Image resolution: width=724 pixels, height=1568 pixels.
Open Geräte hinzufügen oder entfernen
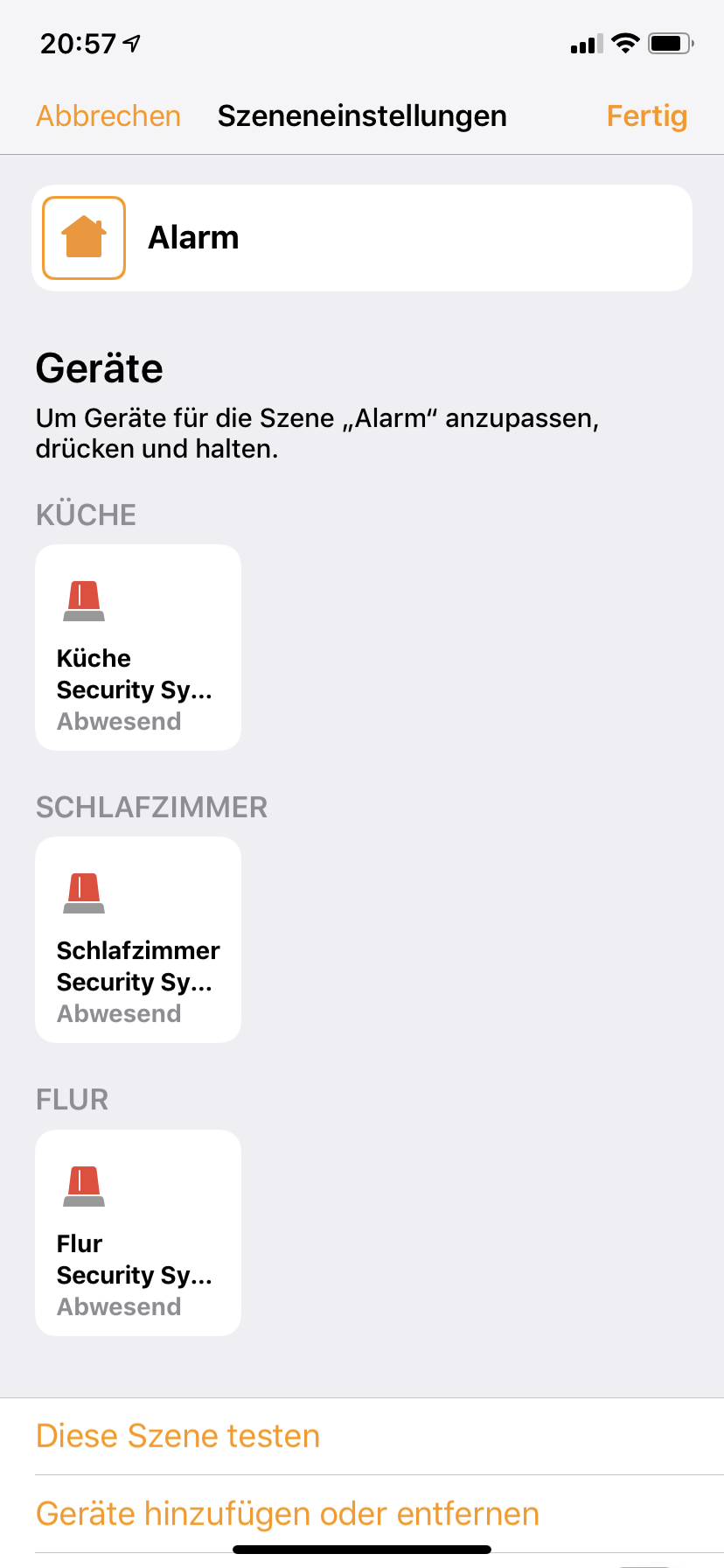[x=288, y=1514]
